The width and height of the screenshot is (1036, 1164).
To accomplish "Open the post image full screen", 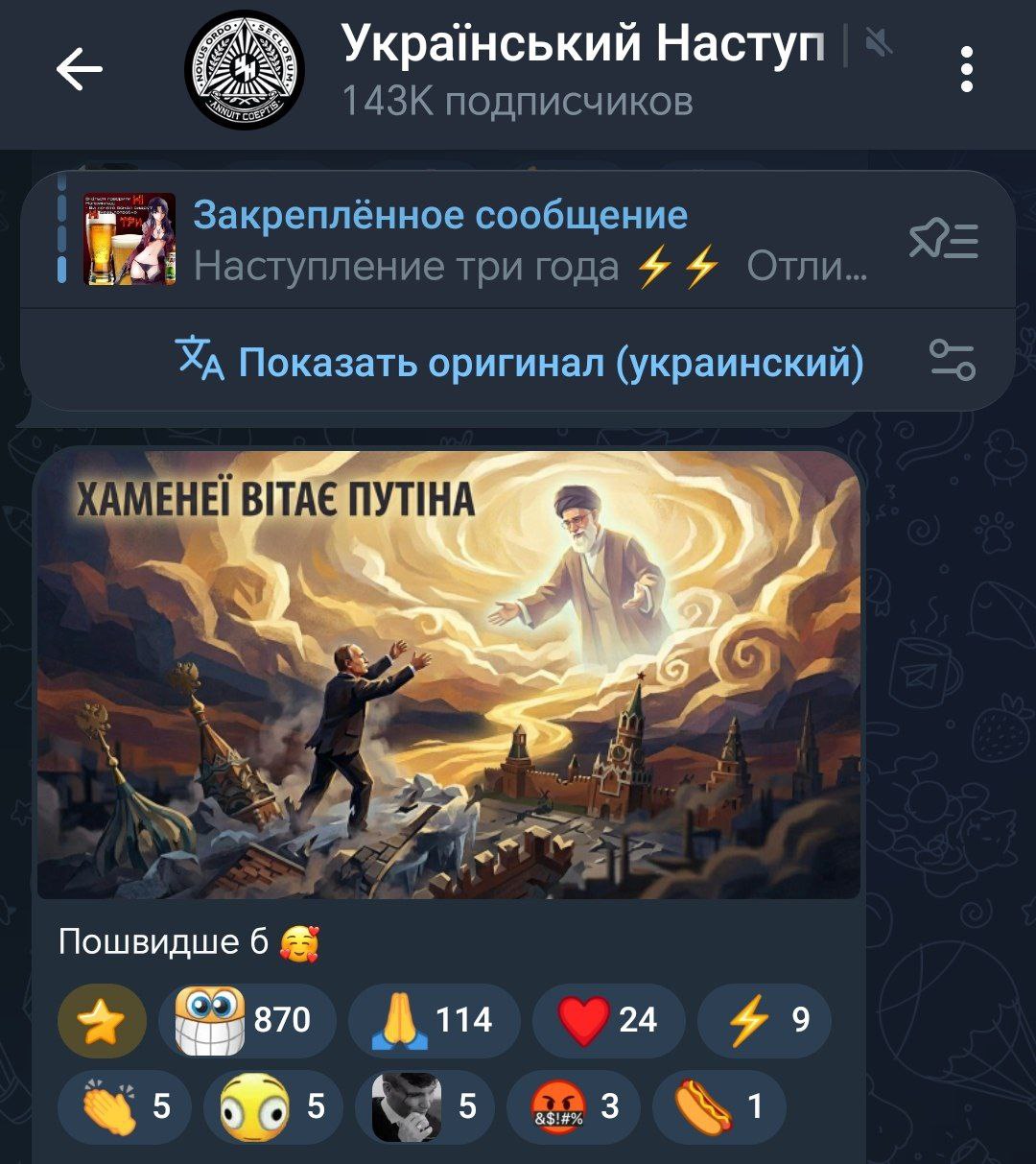I will (448, 675).
